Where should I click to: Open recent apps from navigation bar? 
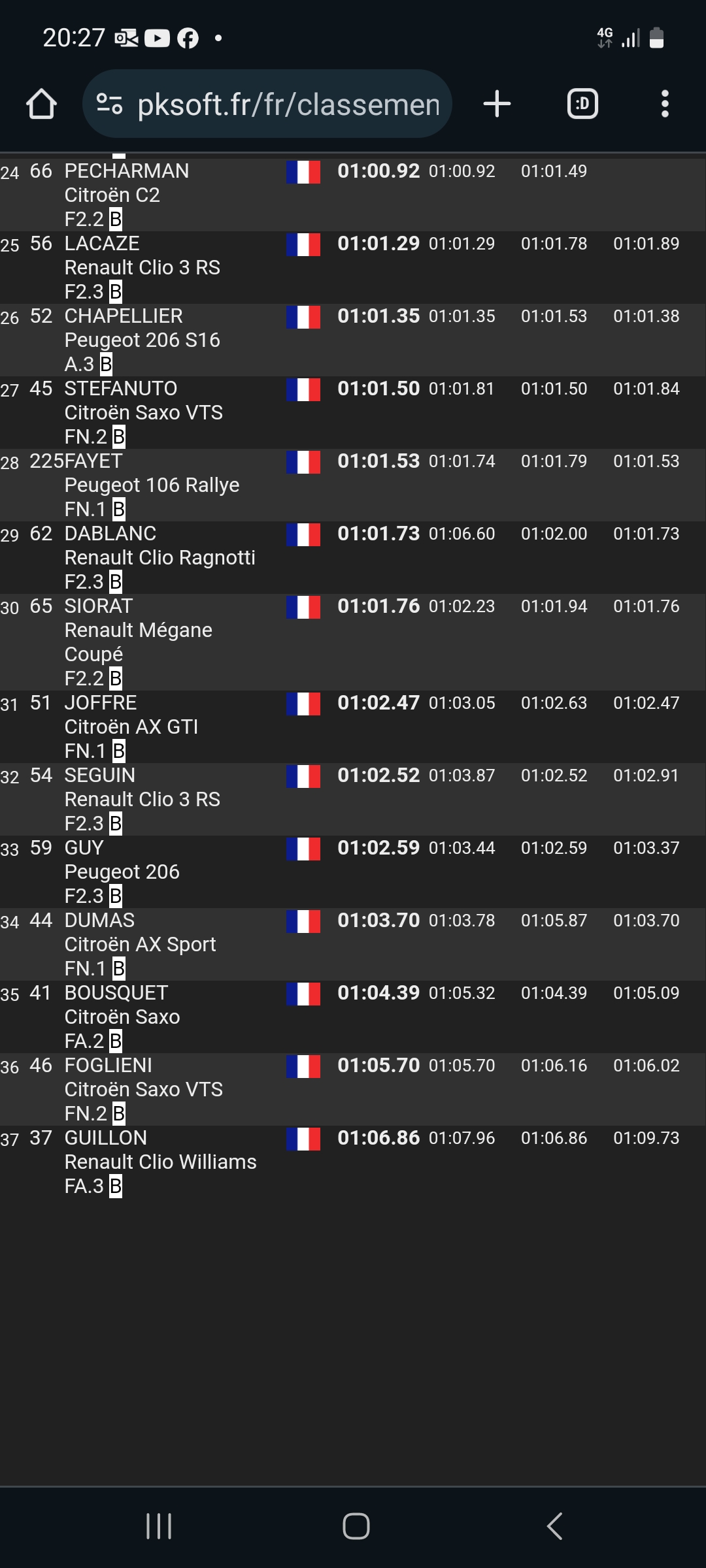tap(159, 1526)
